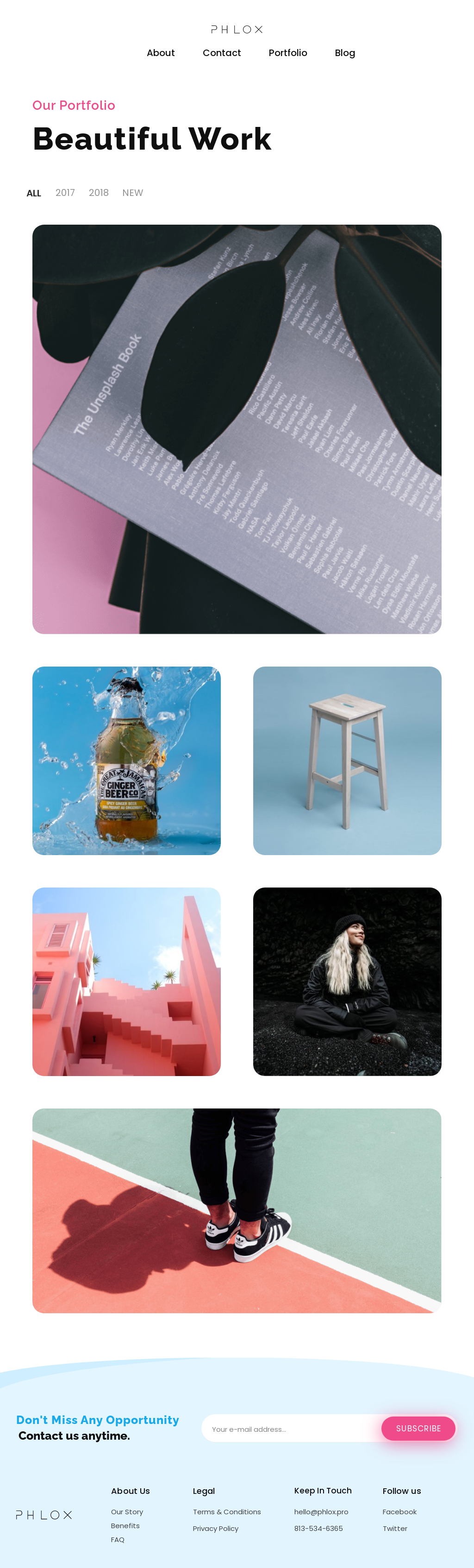View the wooden stool project
Screen dimensions: 474x1568
coord(347,760)
